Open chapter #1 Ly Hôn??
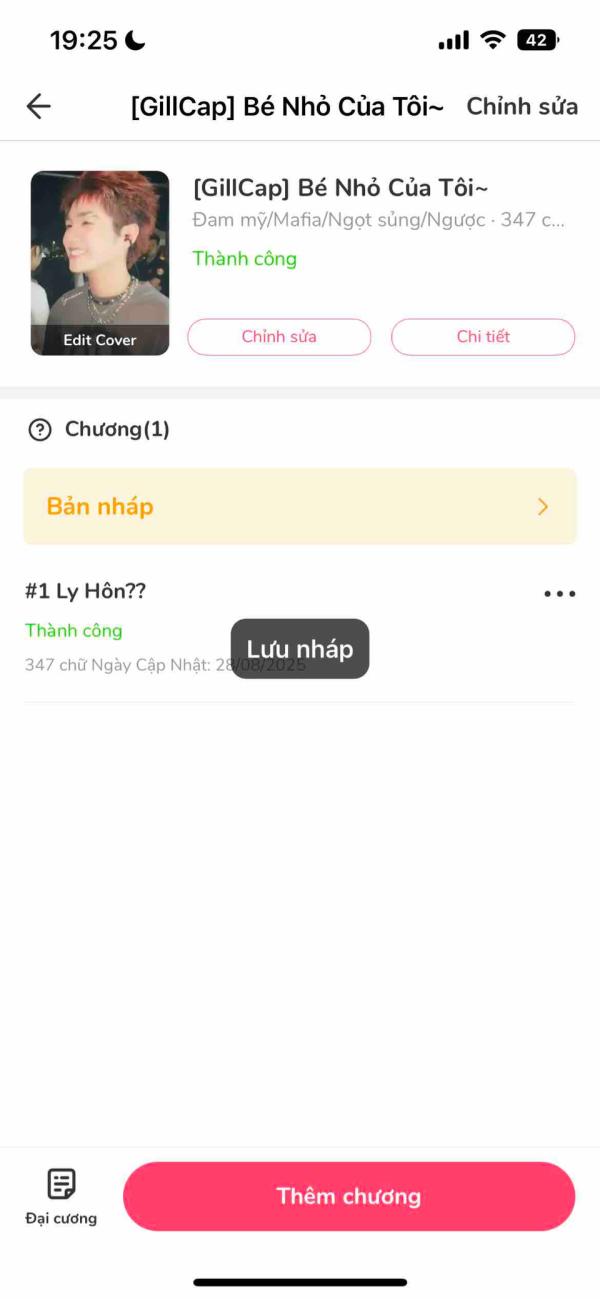This screenshot has height=1299, width=600. pos(86,591)
